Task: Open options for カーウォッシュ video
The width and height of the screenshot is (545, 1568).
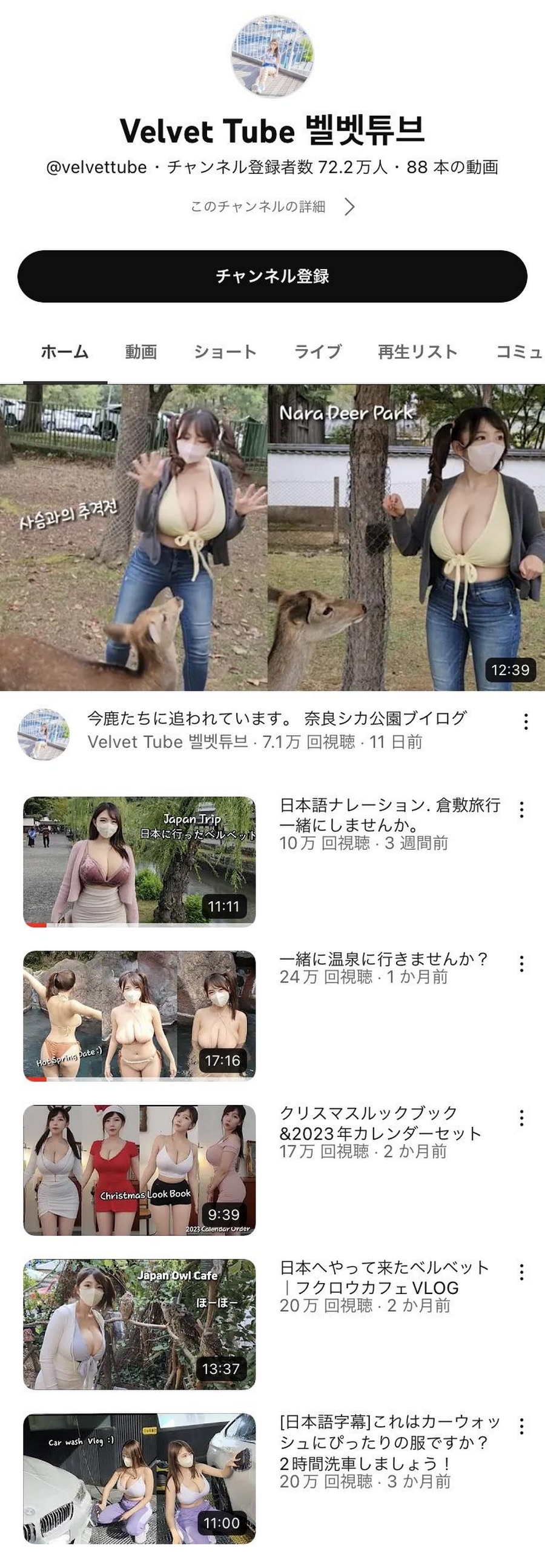Action: click(521, 1426)
